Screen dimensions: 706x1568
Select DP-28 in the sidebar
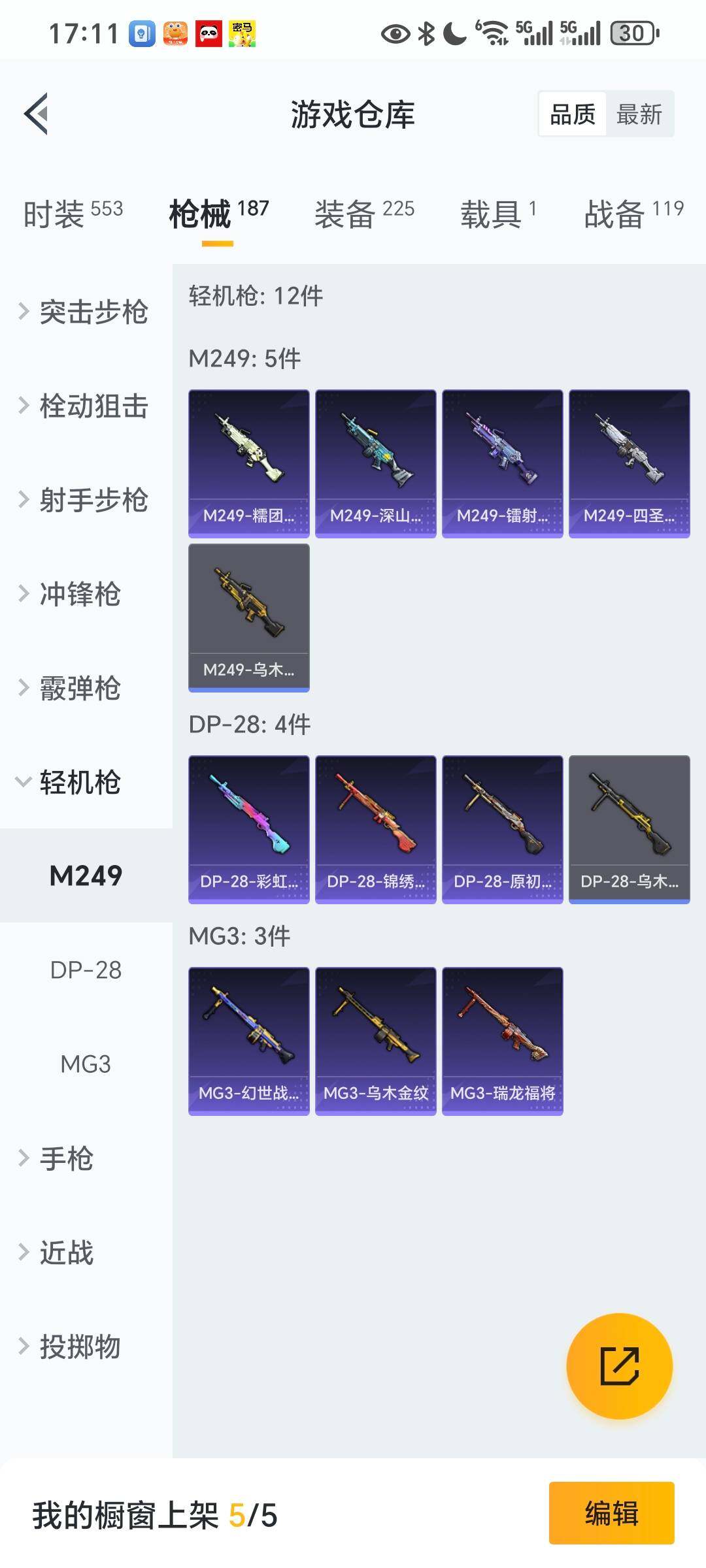pos(86,970)
